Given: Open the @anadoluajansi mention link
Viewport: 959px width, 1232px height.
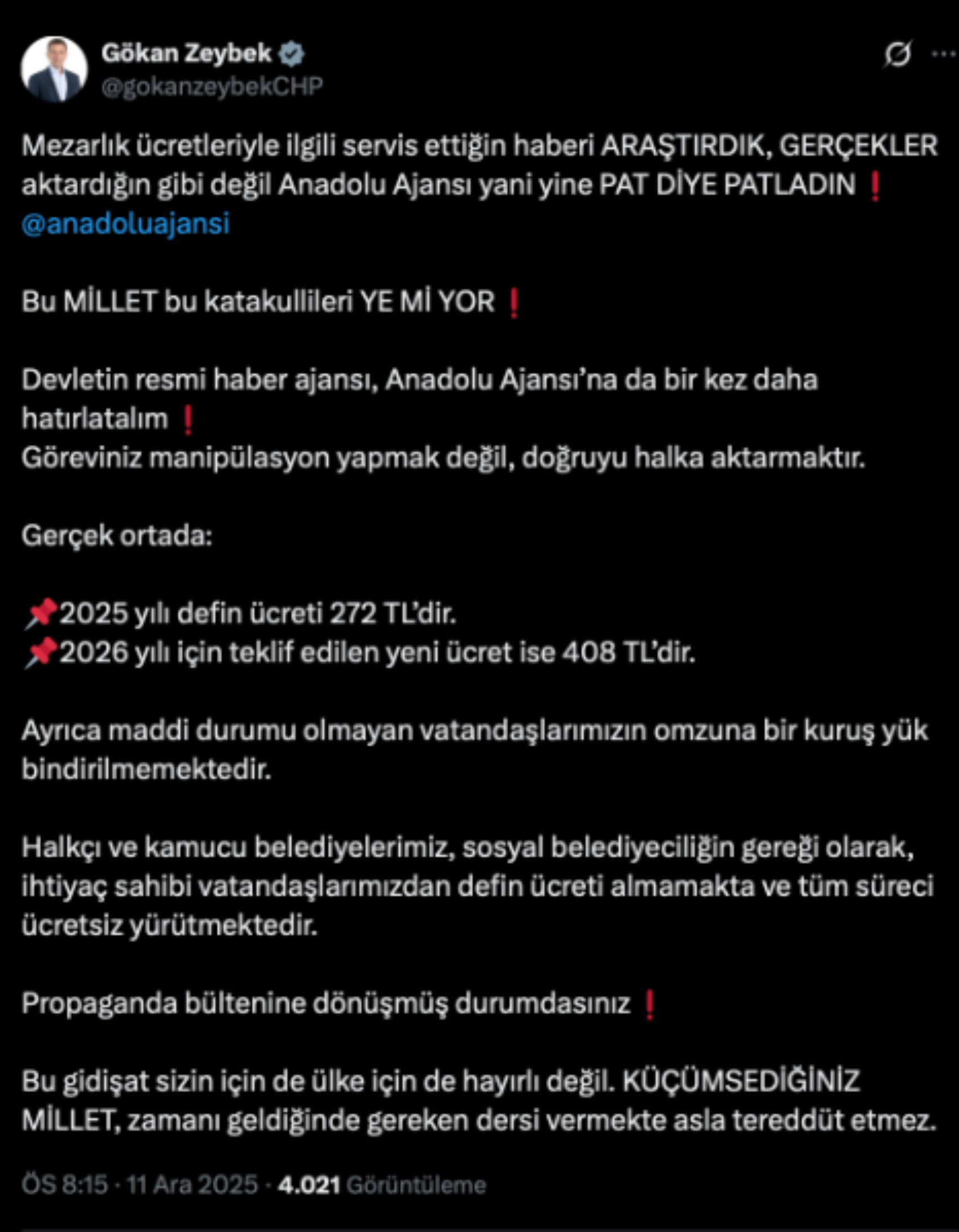Looking at the screenshot, I should 125,223.
